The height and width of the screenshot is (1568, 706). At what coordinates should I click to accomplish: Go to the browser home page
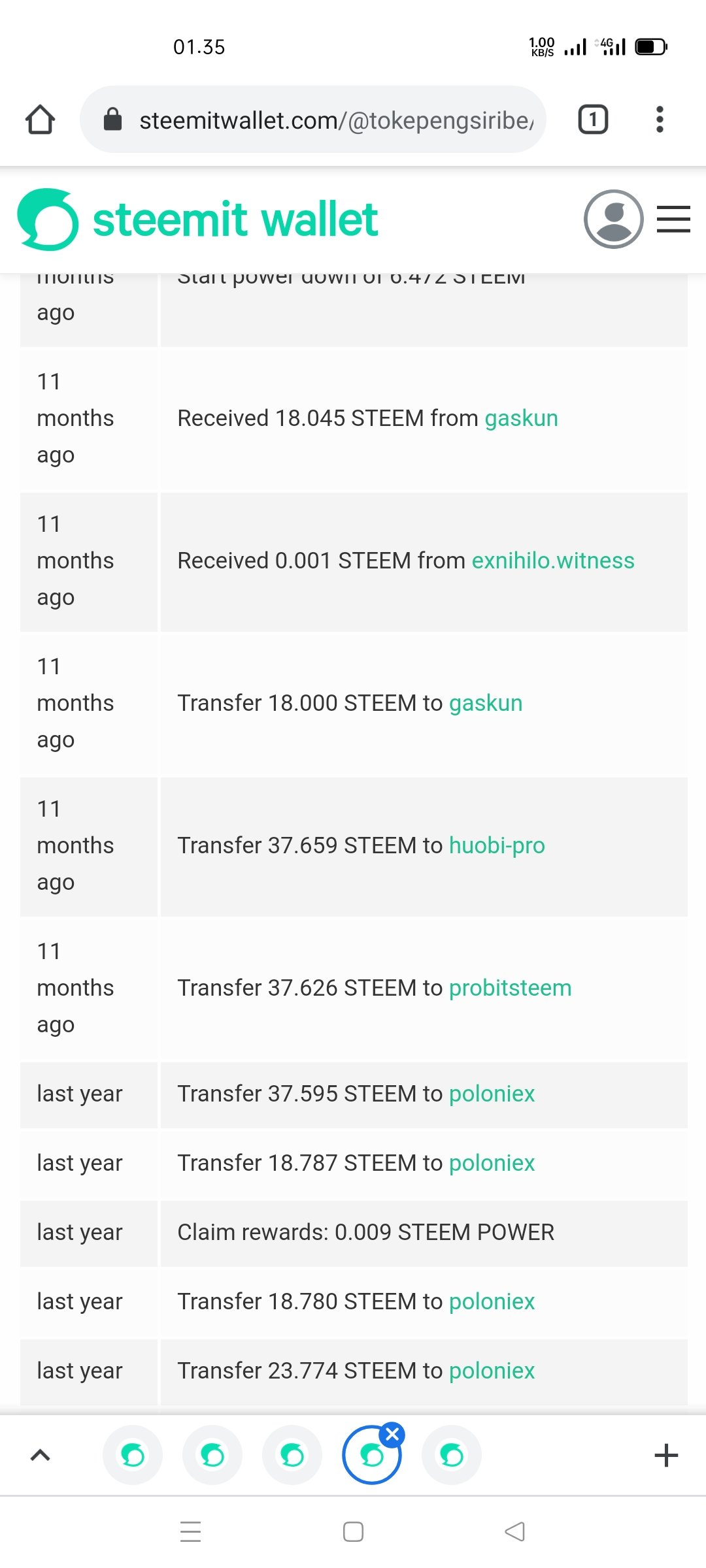[x=40, y=120]
